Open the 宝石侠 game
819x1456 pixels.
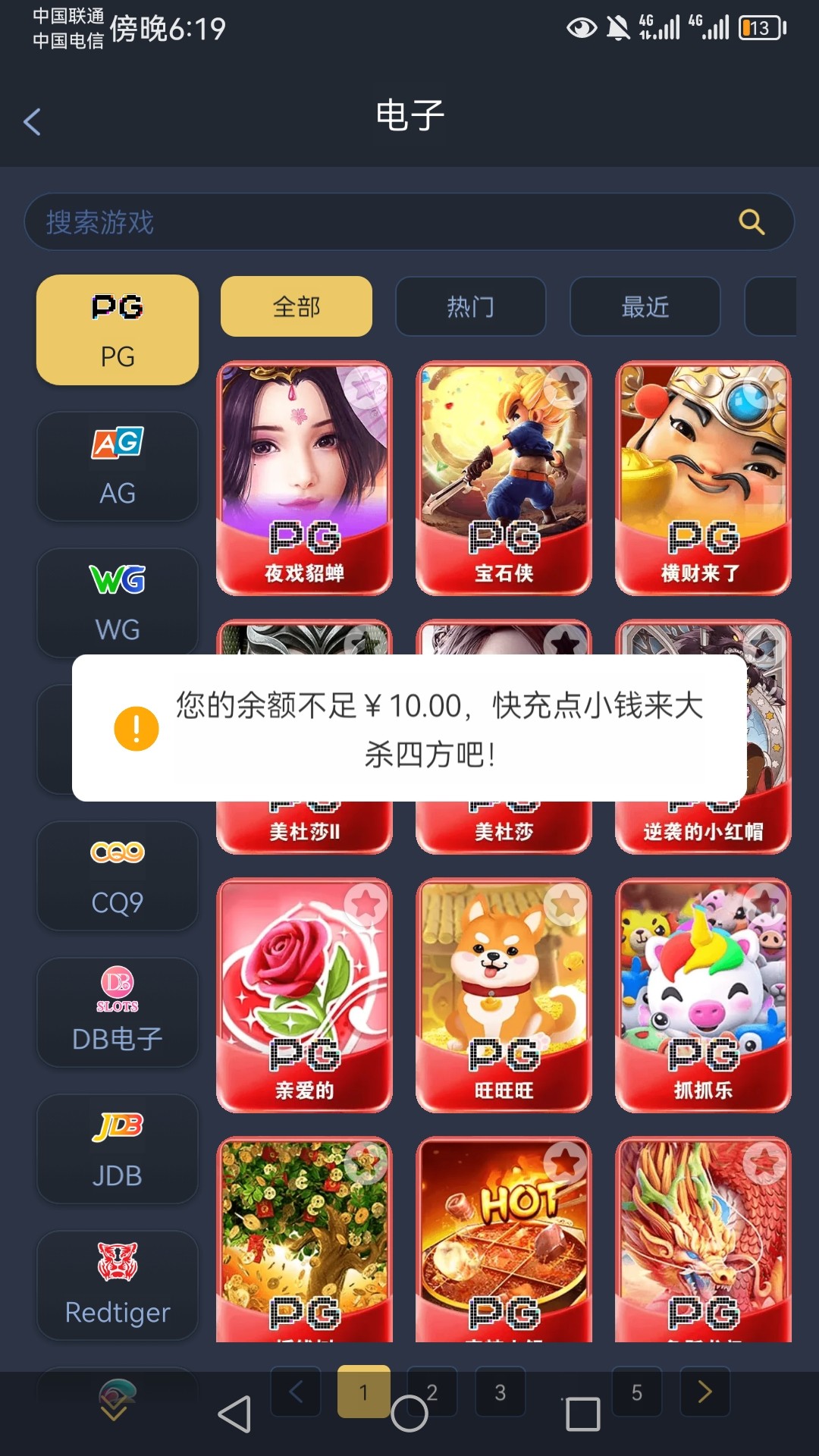pyautogui.click(x=504, y=478)
